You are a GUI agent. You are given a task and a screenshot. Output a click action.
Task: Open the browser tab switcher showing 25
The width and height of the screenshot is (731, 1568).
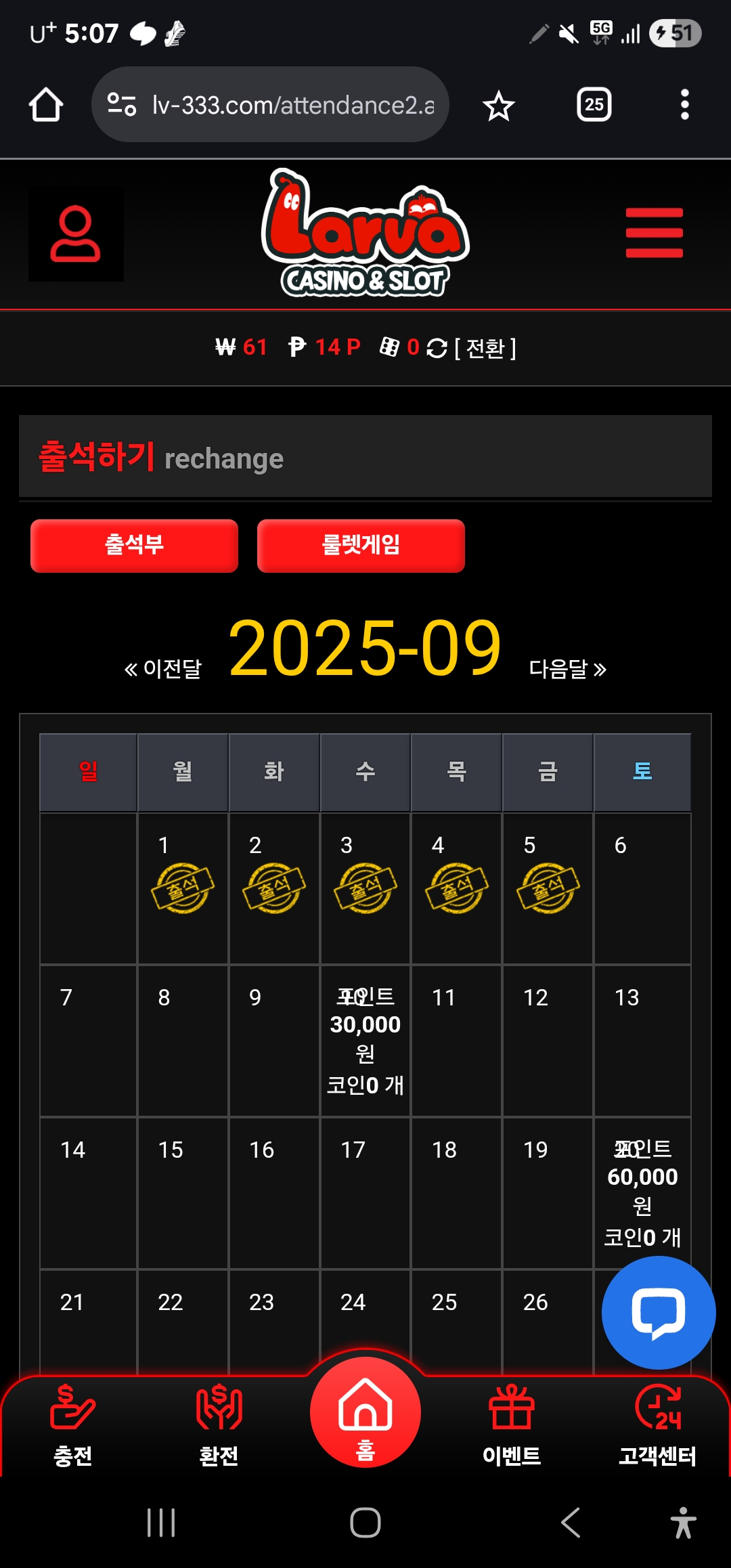[594, 105]
